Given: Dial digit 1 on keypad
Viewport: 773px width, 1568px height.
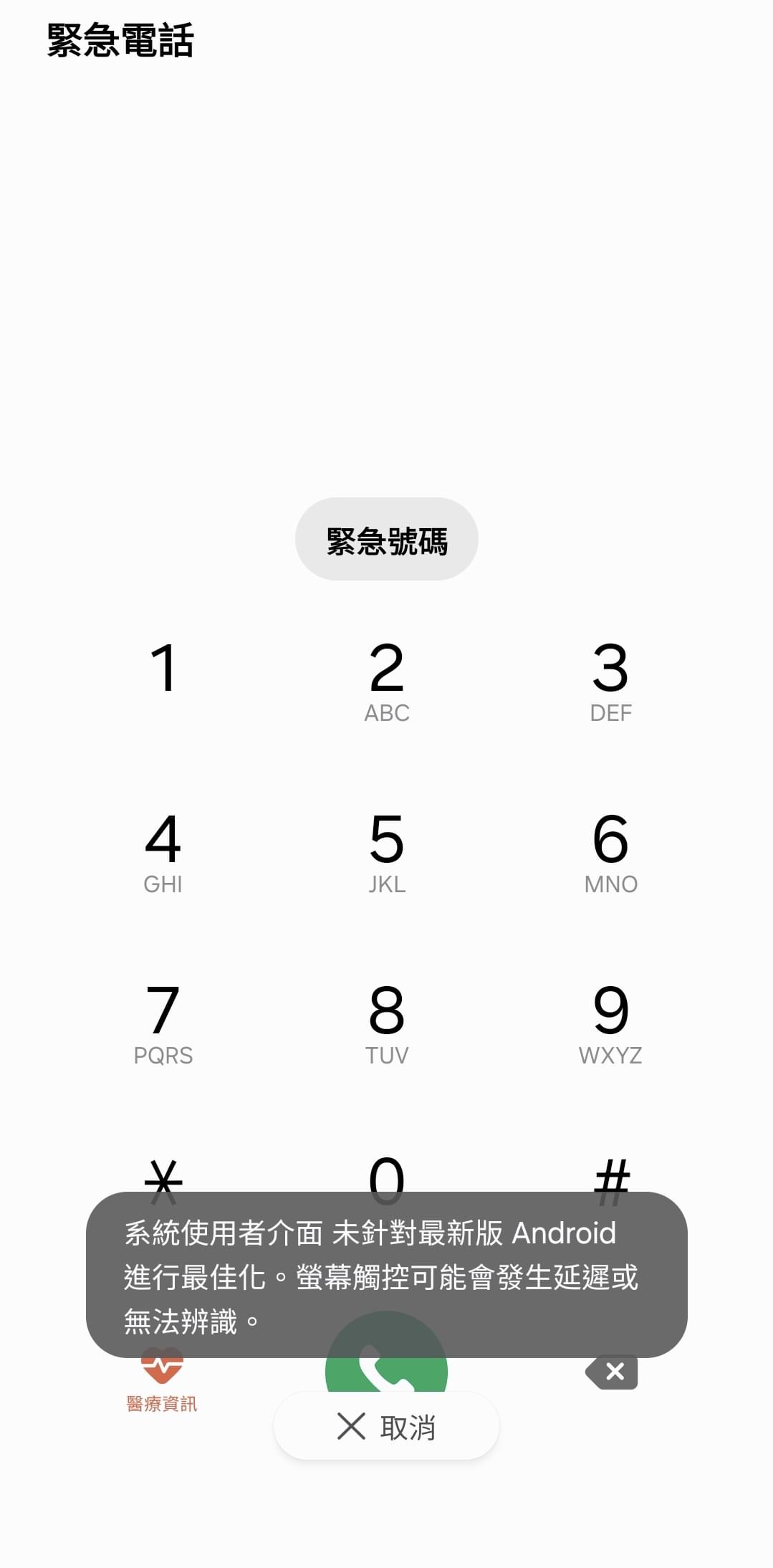Looking at the screenshot, I should point(163,677).
